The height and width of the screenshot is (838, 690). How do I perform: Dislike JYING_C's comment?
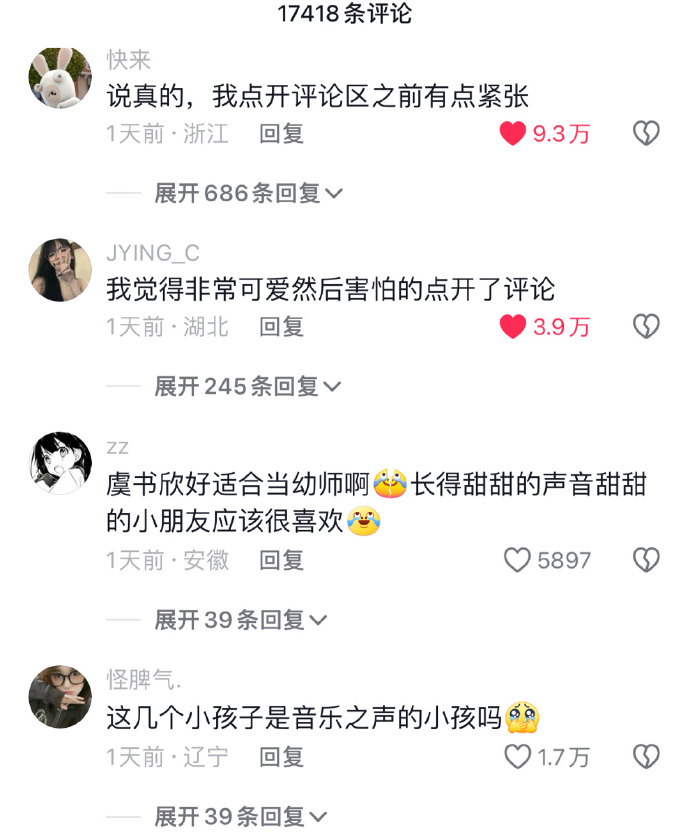tap(647, 327)
